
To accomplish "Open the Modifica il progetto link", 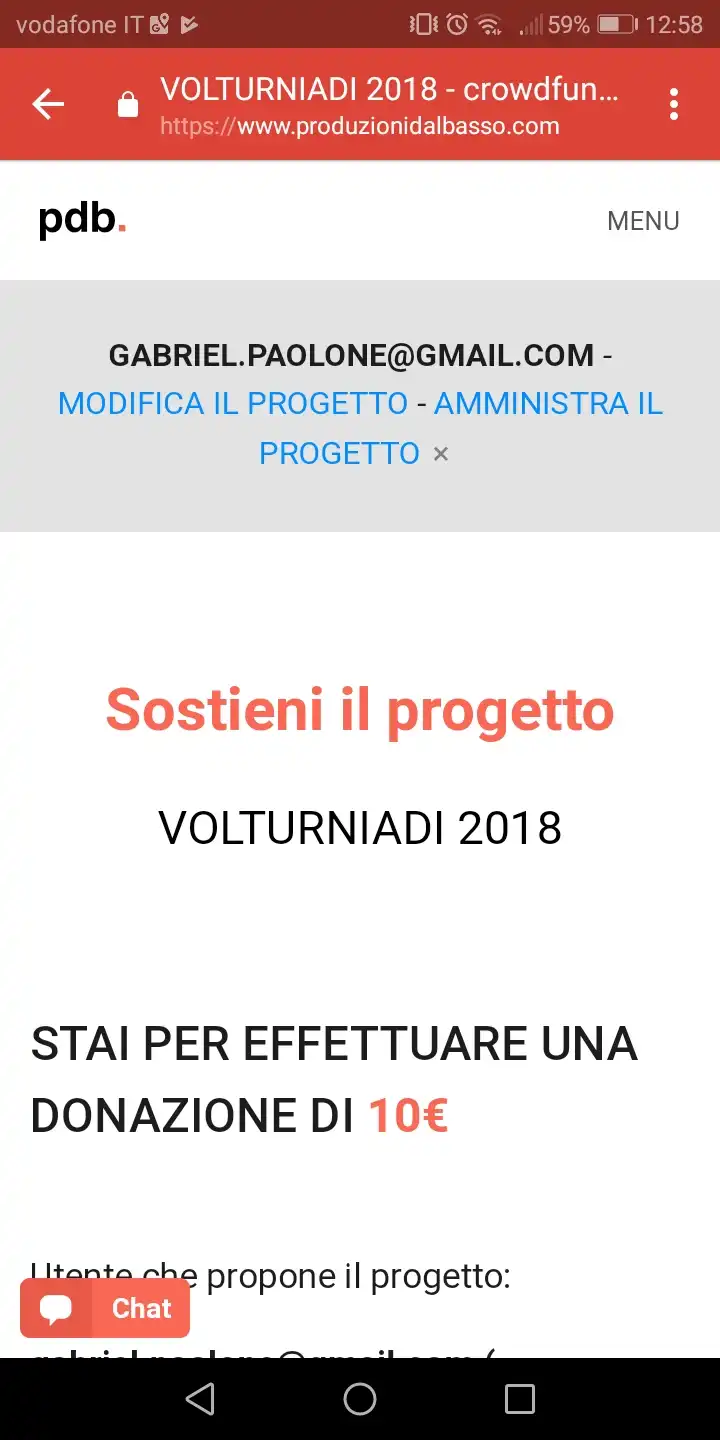I will coord(233,403).
